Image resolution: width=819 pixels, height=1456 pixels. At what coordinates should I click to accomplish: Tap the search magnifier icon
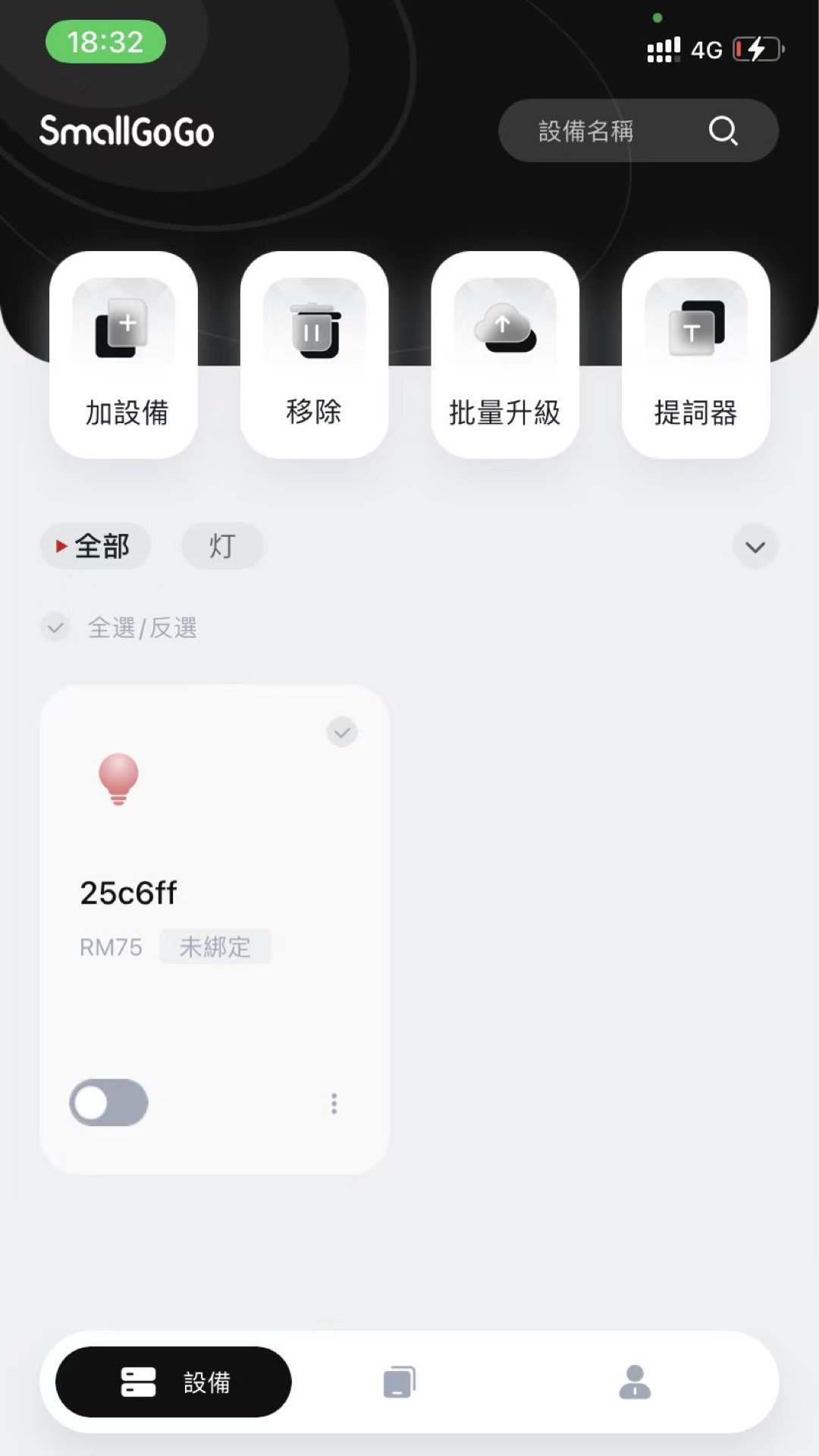[723, 130]
